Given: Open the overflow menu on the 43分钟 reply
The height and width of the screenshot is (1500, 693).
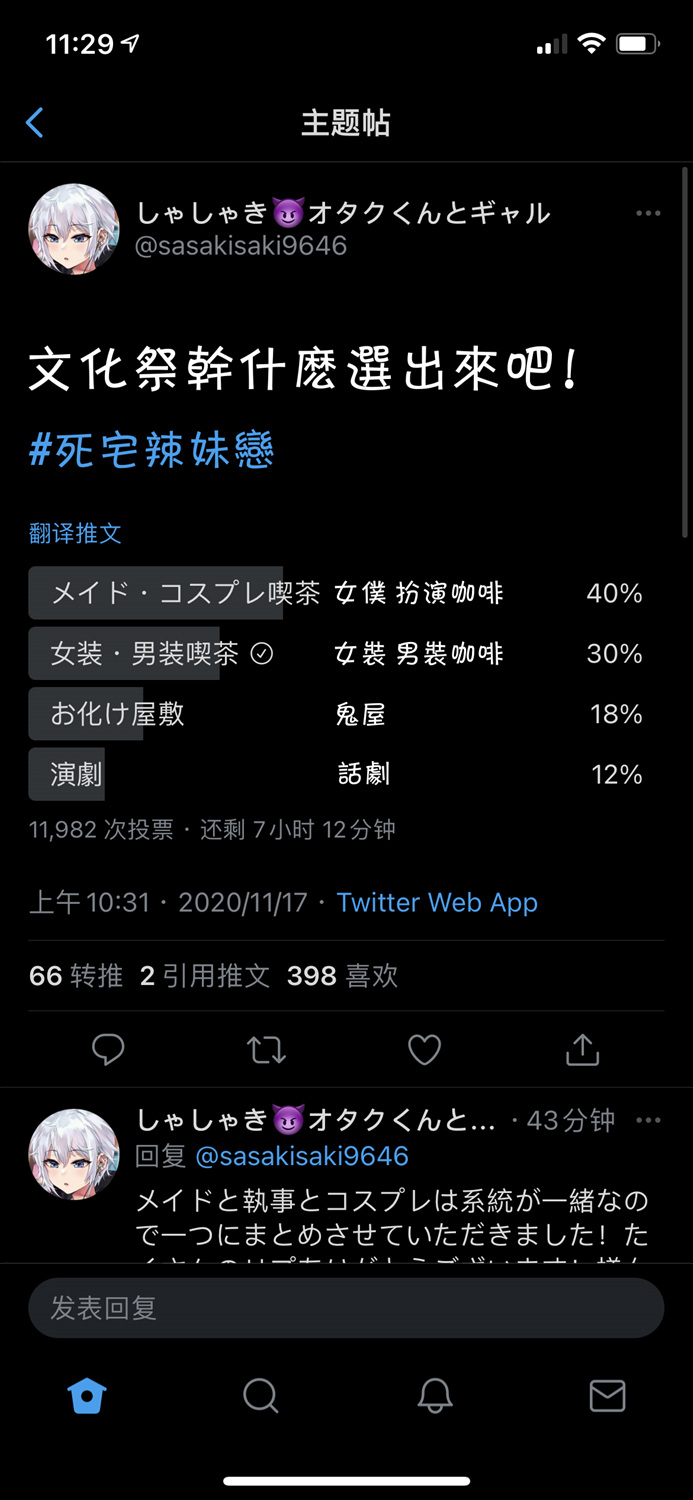Looking at the screenshot, I should click(648, 1120).
